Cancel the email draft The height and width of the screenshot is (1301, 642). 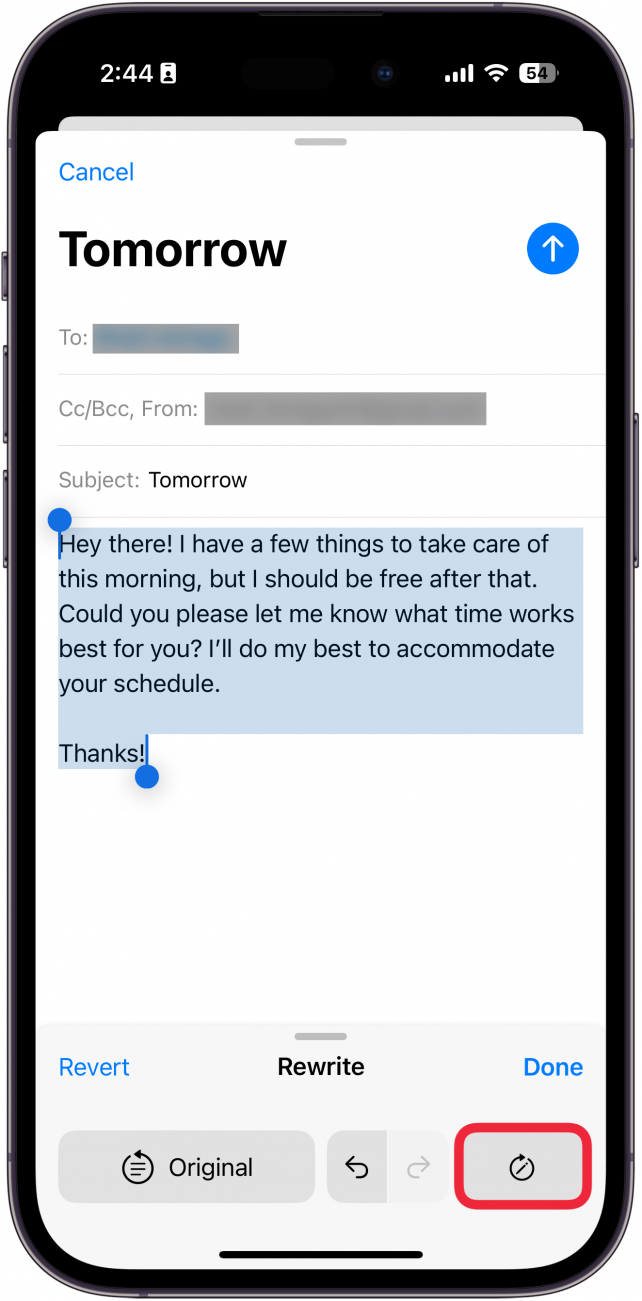[96, 172]
